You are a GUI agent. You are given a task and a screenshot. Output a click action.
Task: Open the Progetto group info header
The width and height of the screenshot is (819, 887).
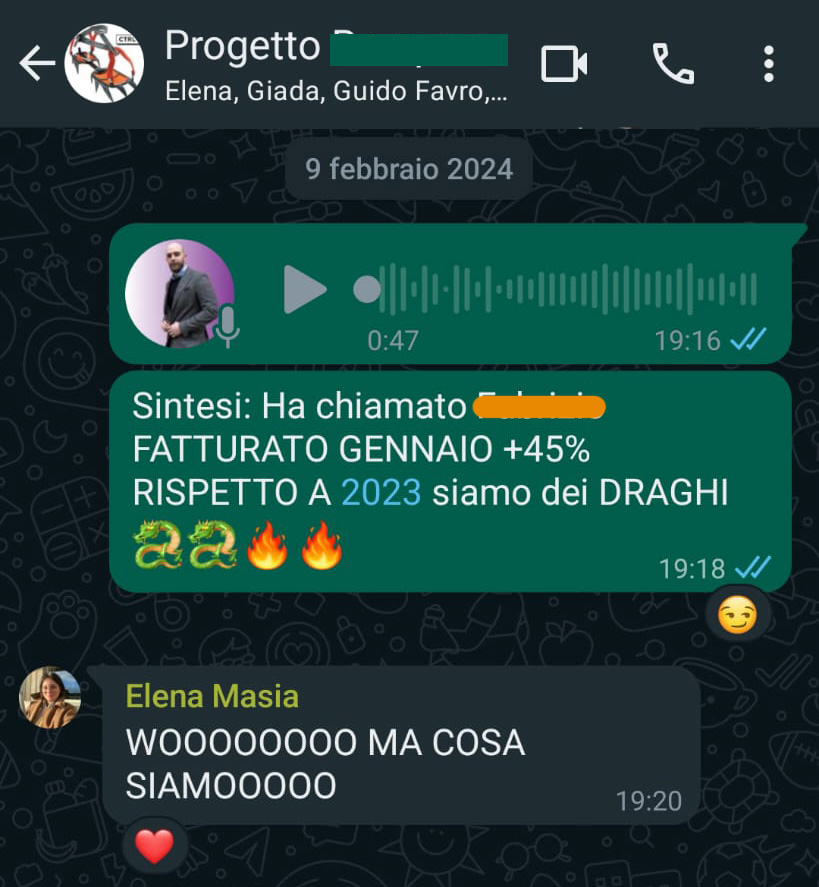(335, 64)
